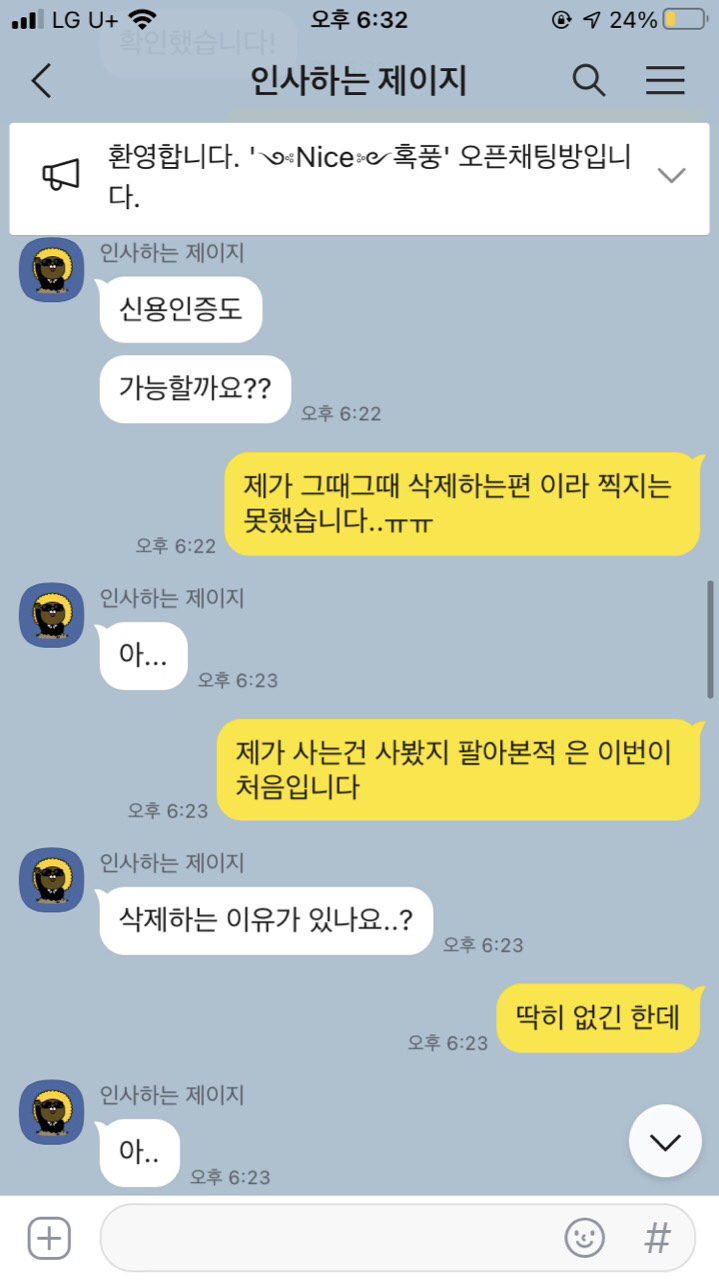This screenshot has height=1280, width=719.
Task: Expand the 환영합니다 announcement banner
Action: click(671, 175)
